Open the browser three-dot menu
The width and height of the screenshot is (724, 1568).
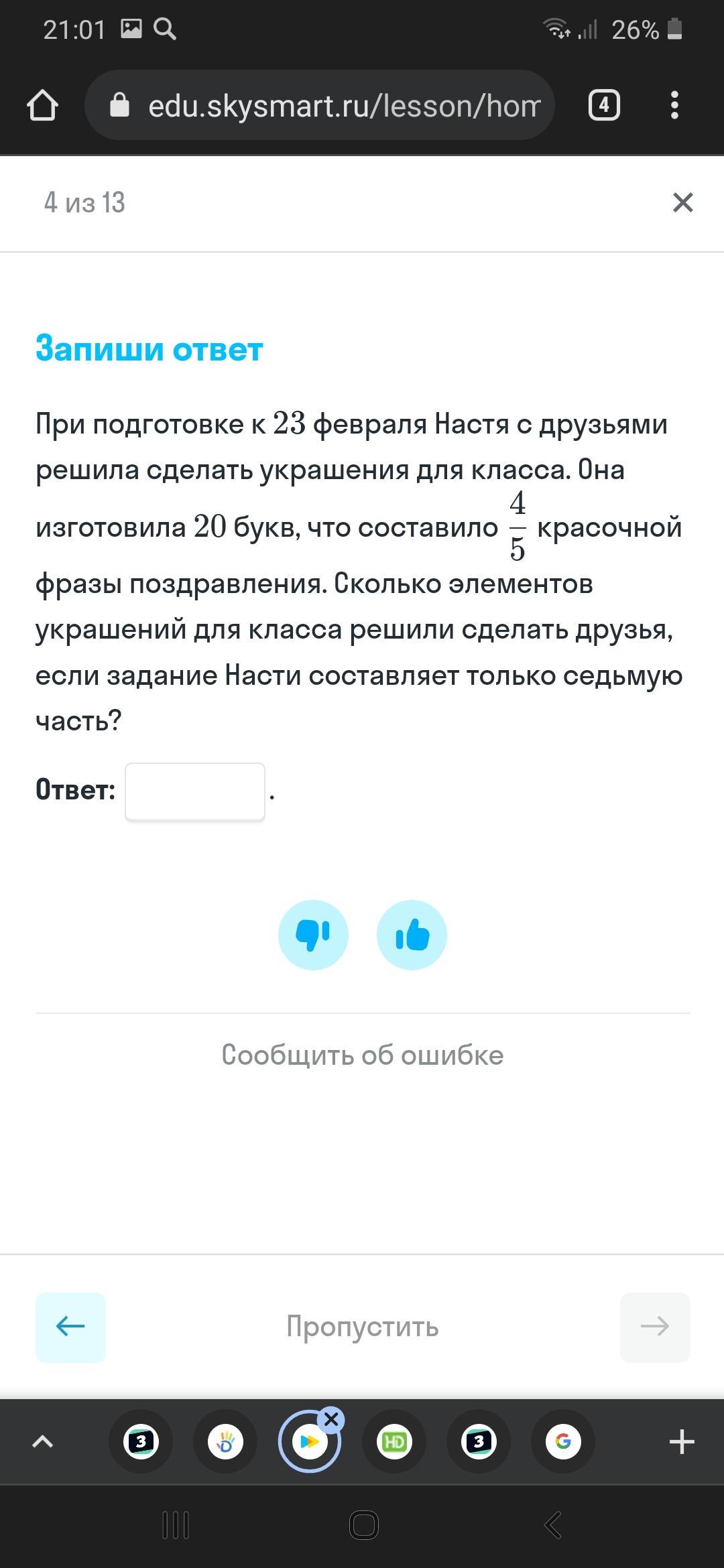pyautogui.click(x=674, y=105)
